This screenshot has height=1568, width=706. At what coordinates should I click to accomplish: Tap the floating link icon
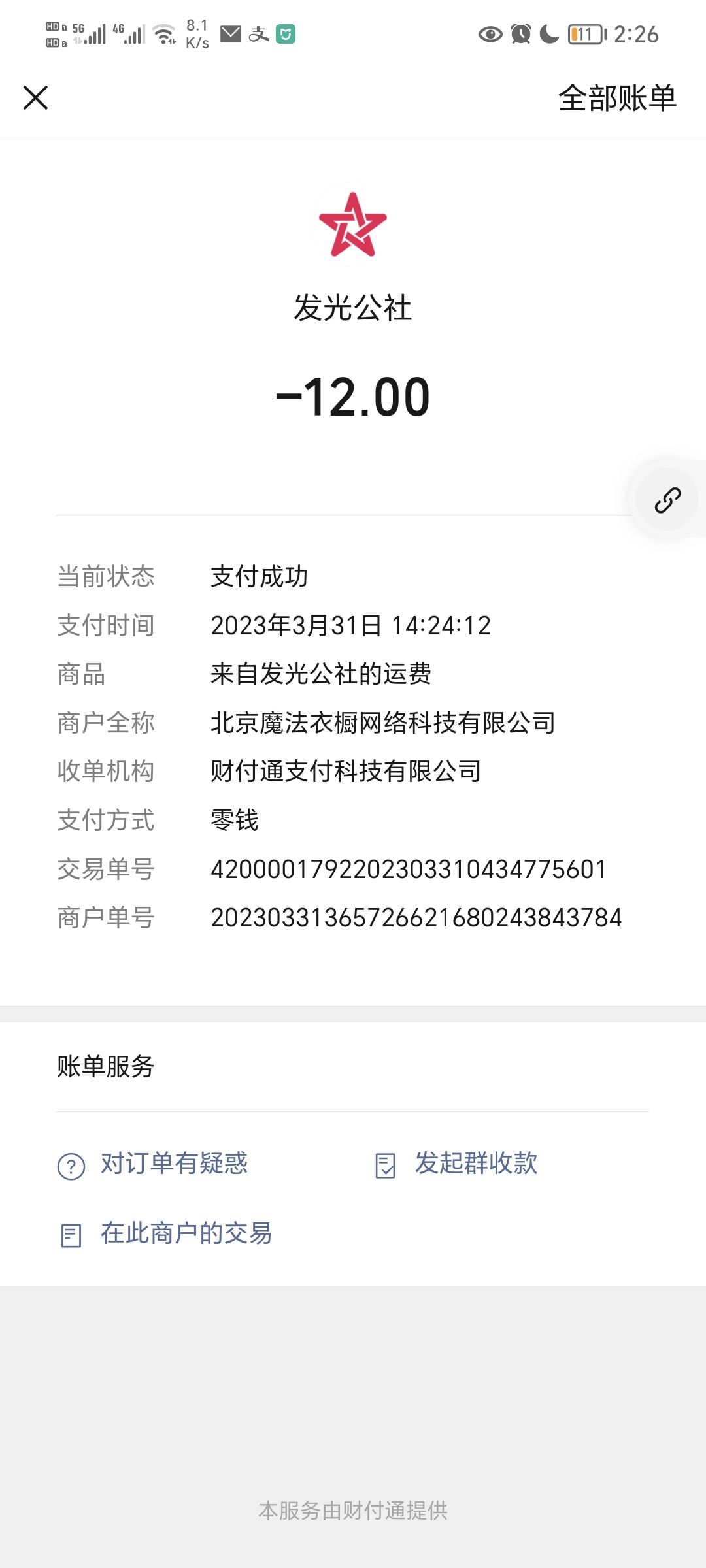pyautogui.click(x=667, y=500)
